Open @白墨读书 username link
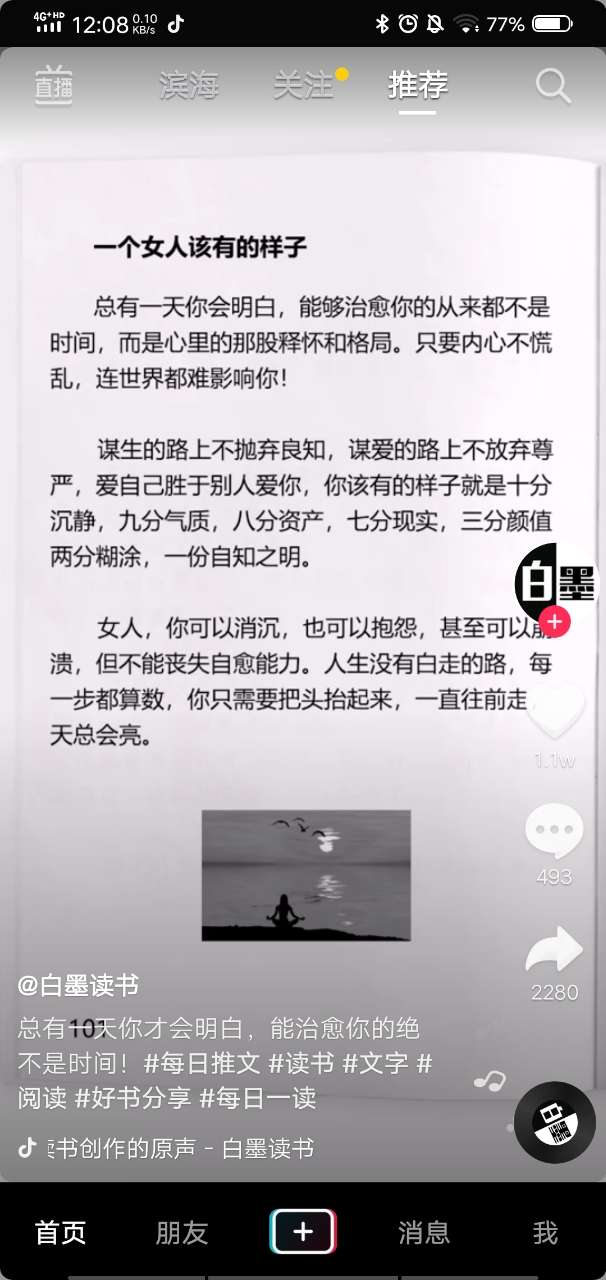 (78, 986)
